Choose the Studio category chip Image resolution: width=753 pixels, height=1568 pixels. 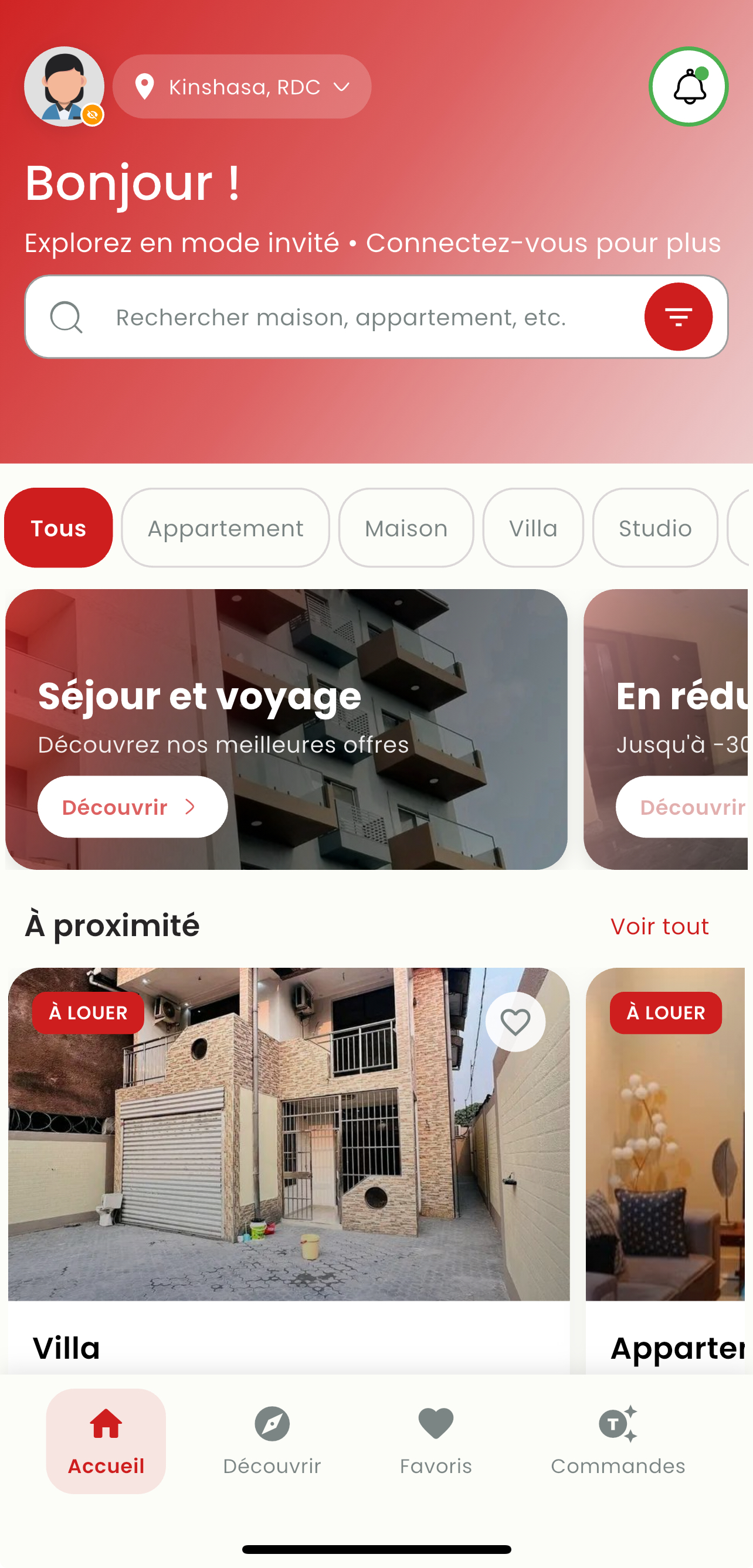point(655,528)
